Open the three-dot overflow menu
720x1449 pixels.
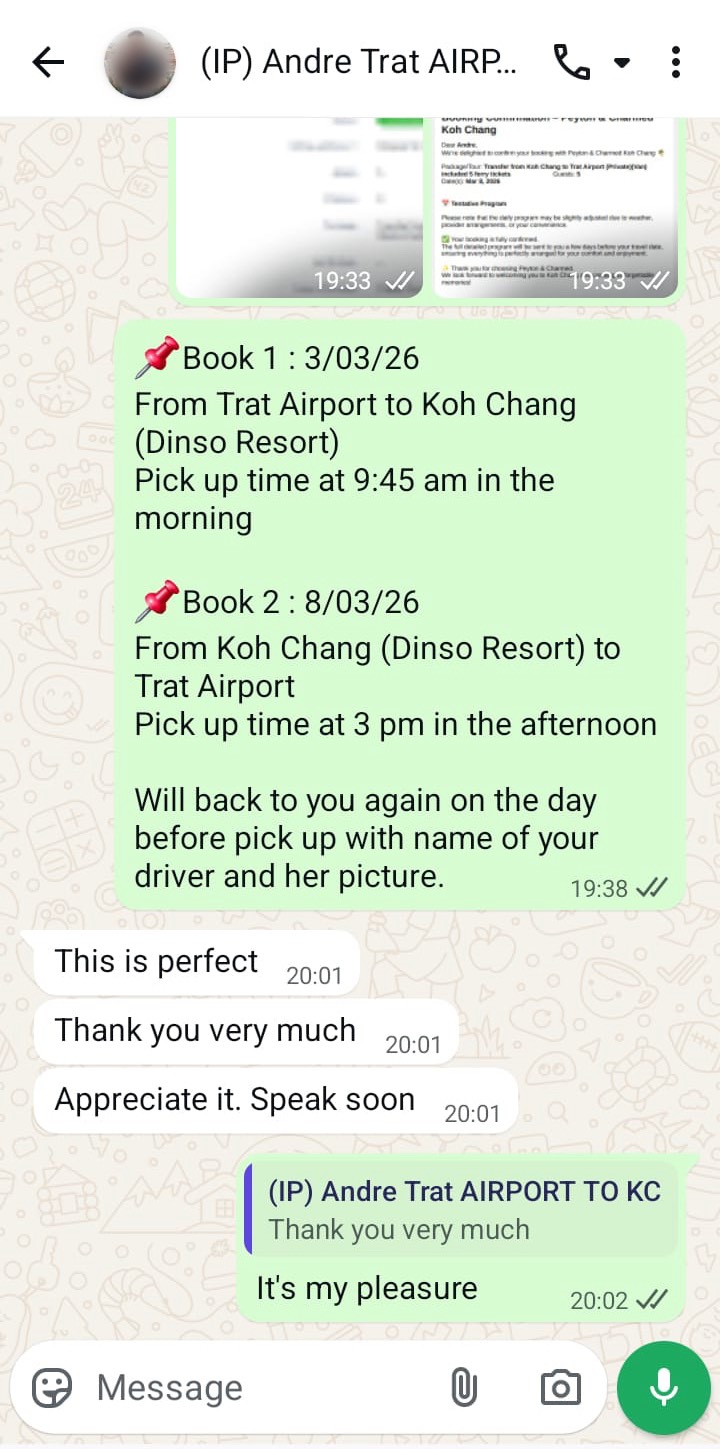pos(676,63)
